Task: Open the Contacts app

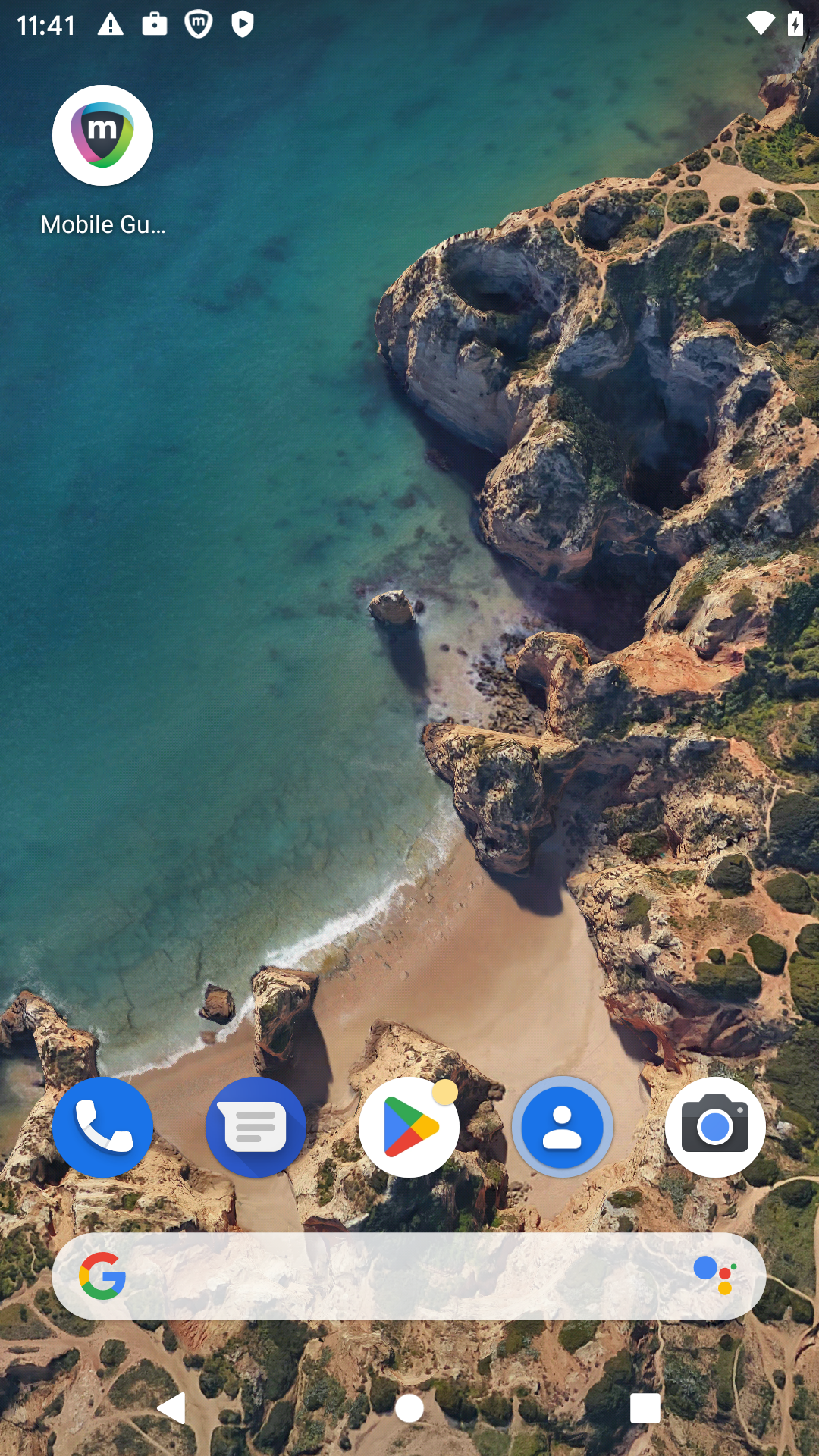Action: (x=562, y=1127)
